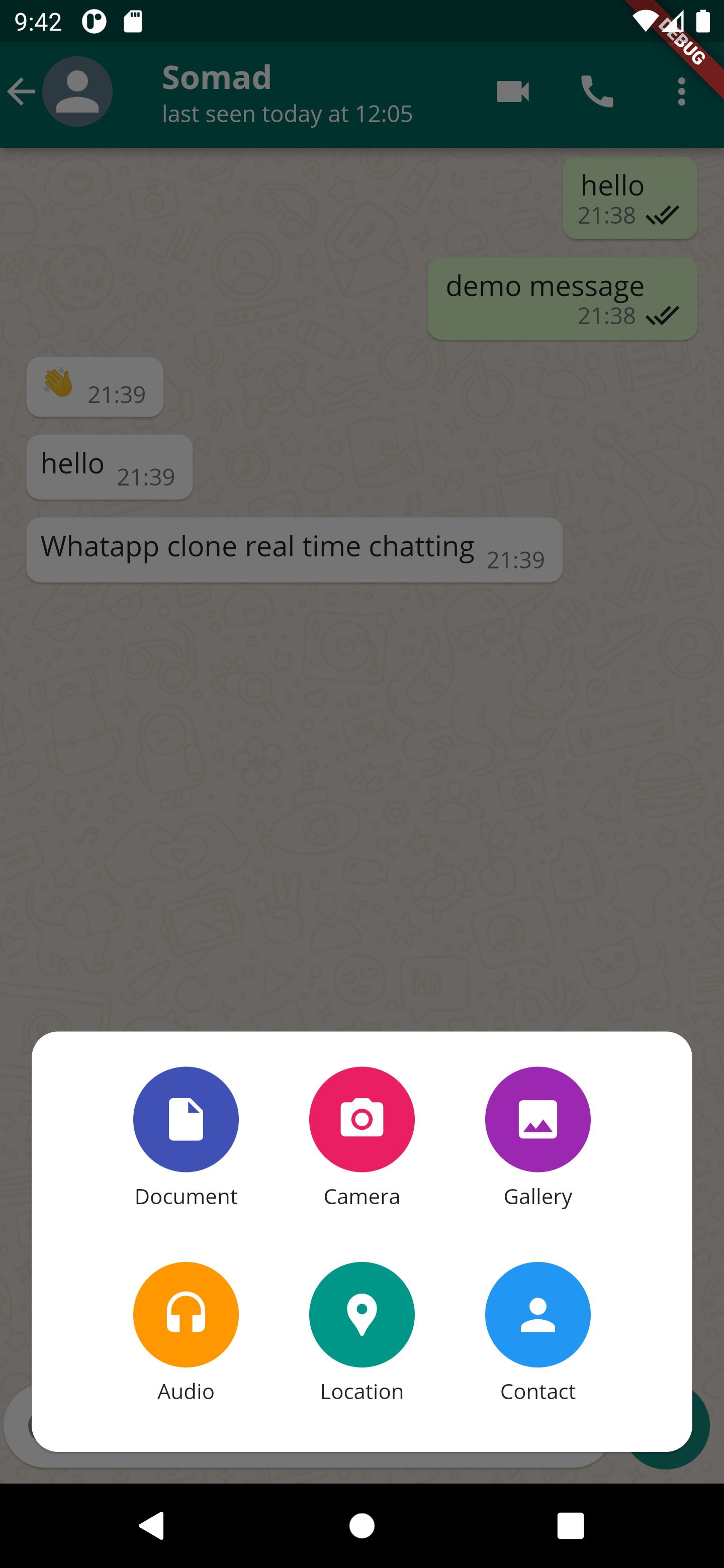The image size is (724, 1568).
Task: Share your Location
Action: (x=361, y=1314)
